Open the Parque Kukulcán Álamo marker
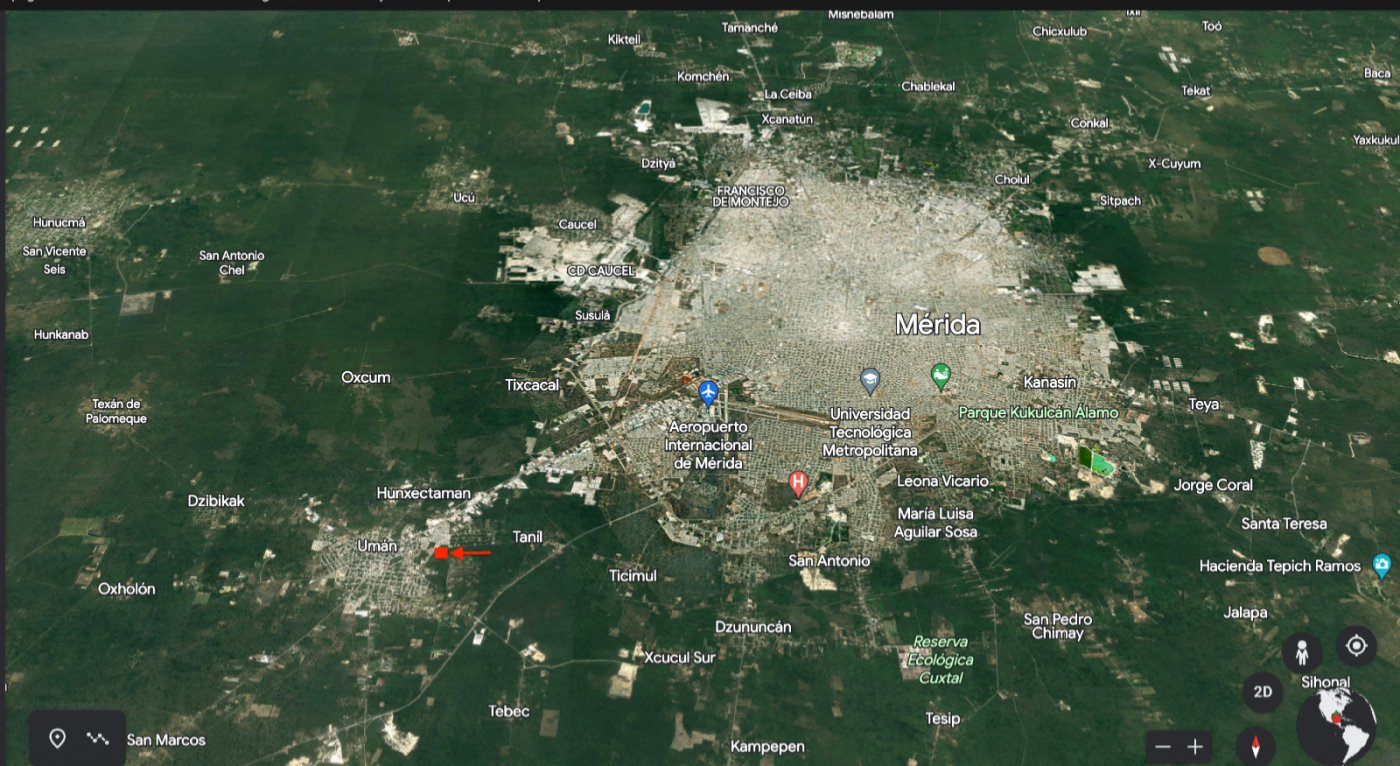The height and width of the screenshot is (766, 1400). (x=940, y=376)
